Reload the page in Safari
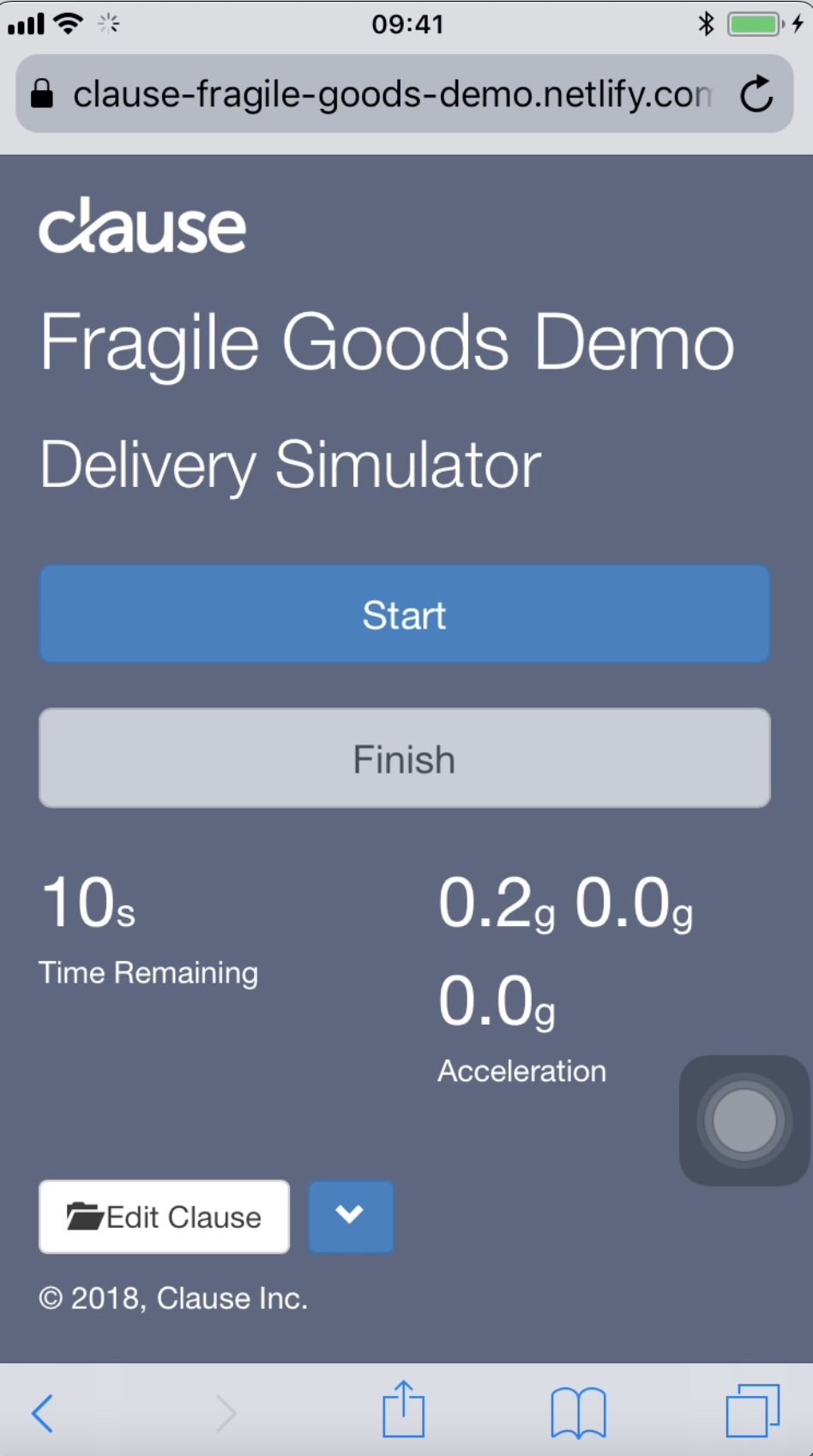Image resolution: width=813 pixels, height=1456 pixels. (756, 94)
